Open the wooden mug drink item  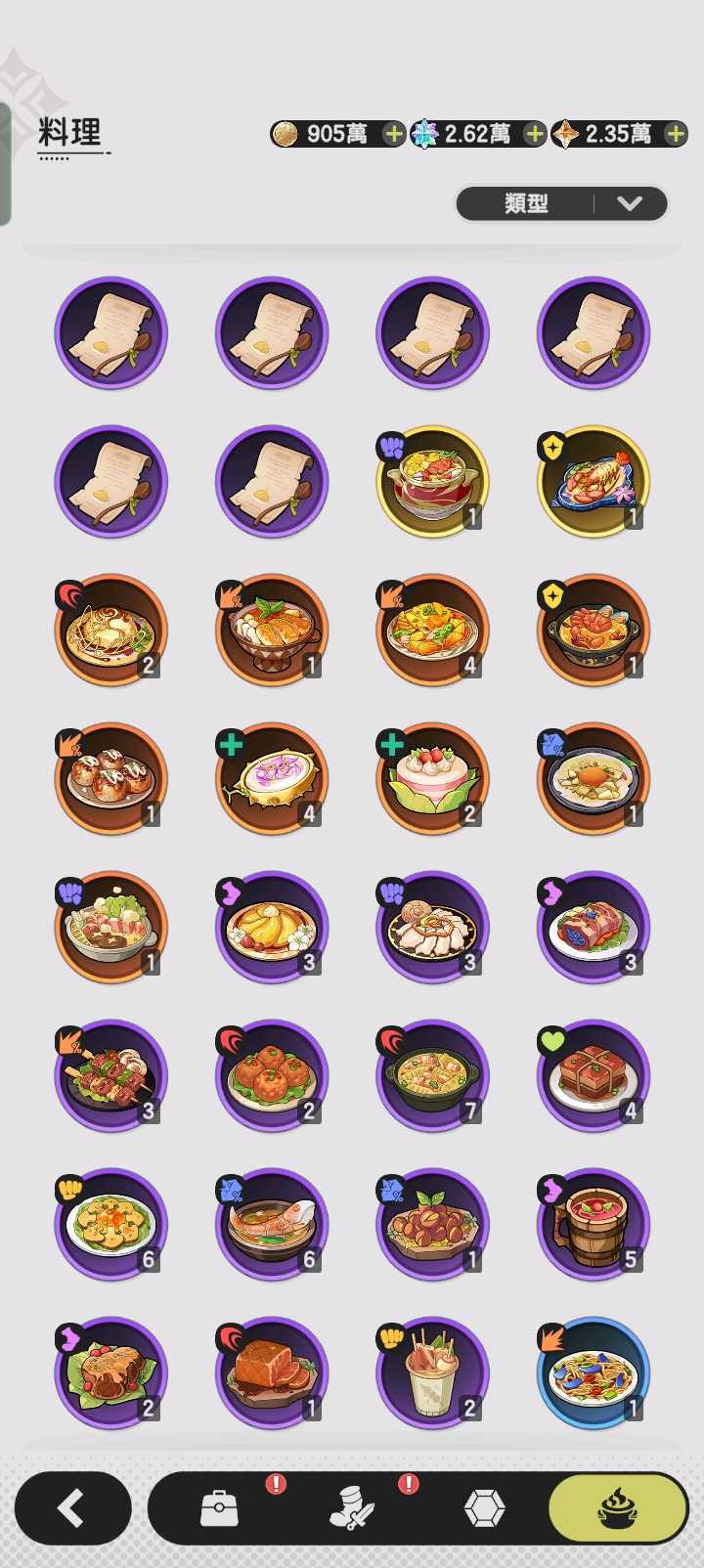(x=593, y=1225)
